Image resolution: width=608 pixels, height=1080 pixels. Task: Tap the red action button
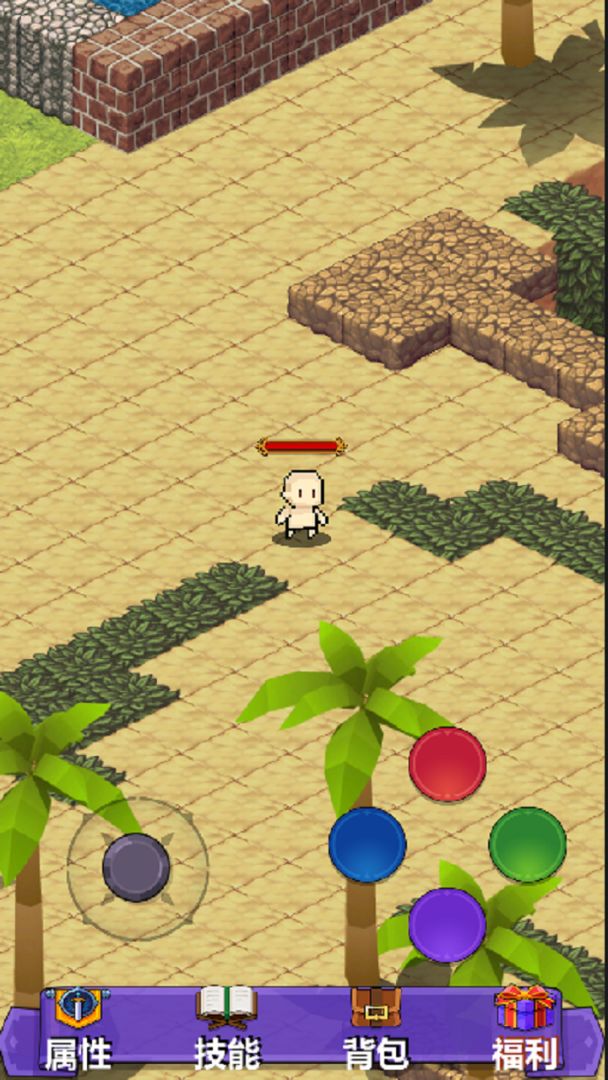pos(447,765)
